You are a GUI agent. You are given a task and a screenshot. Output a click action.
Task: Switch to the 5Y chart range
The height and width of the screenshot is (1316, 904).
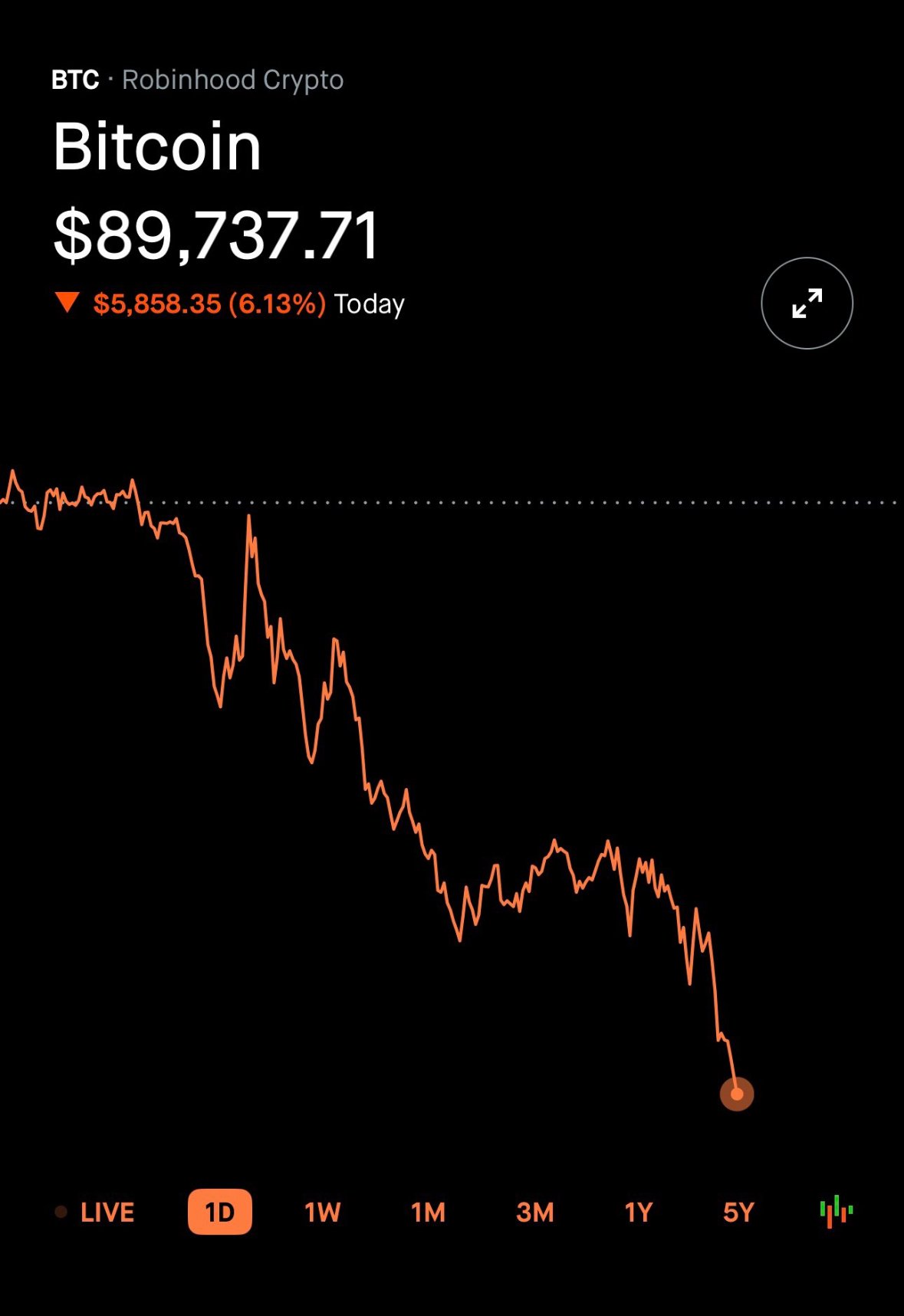click(738, 1213)
